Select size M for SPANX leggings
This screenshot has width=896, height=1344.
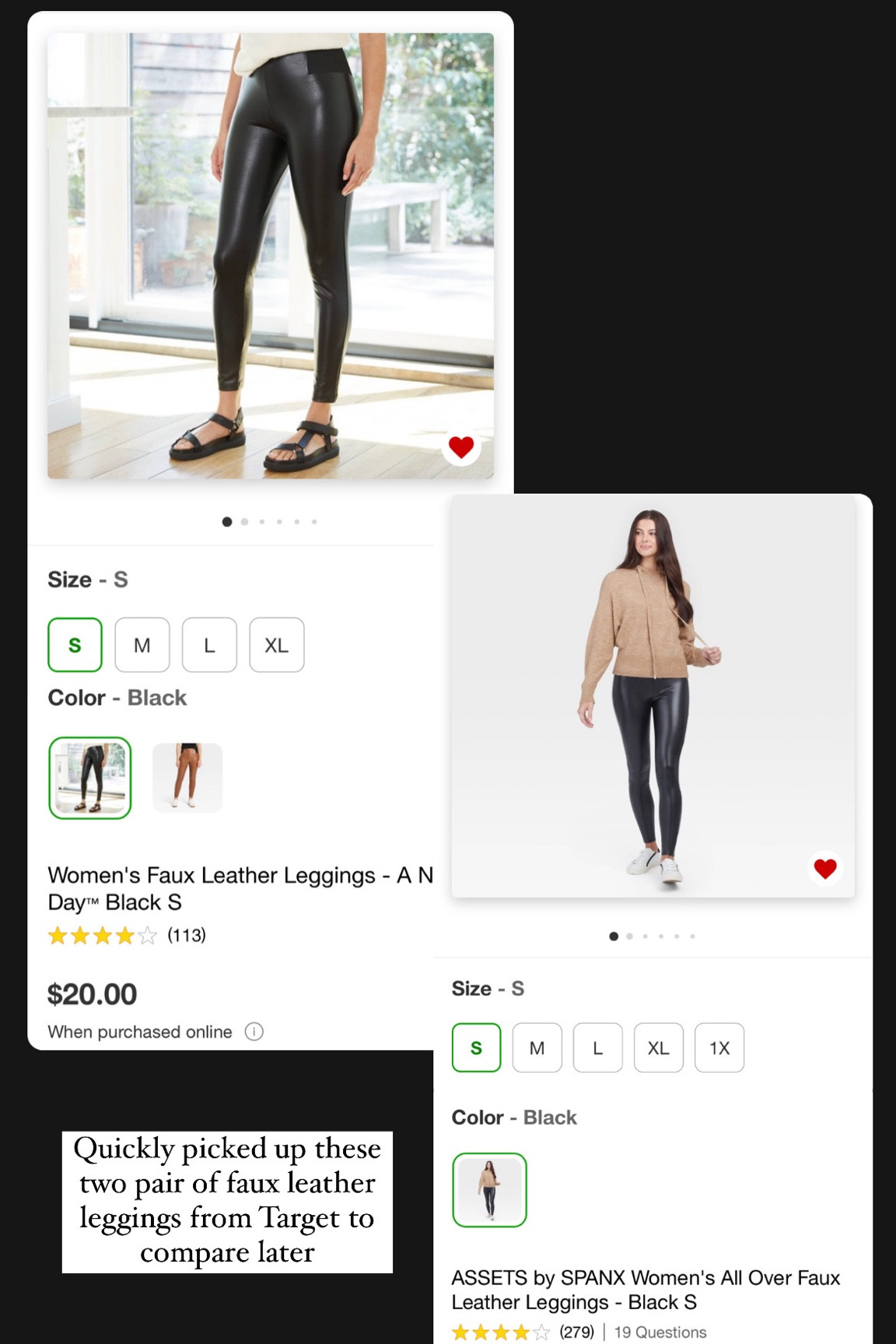pyautogui.click(x=537, y=1048)
